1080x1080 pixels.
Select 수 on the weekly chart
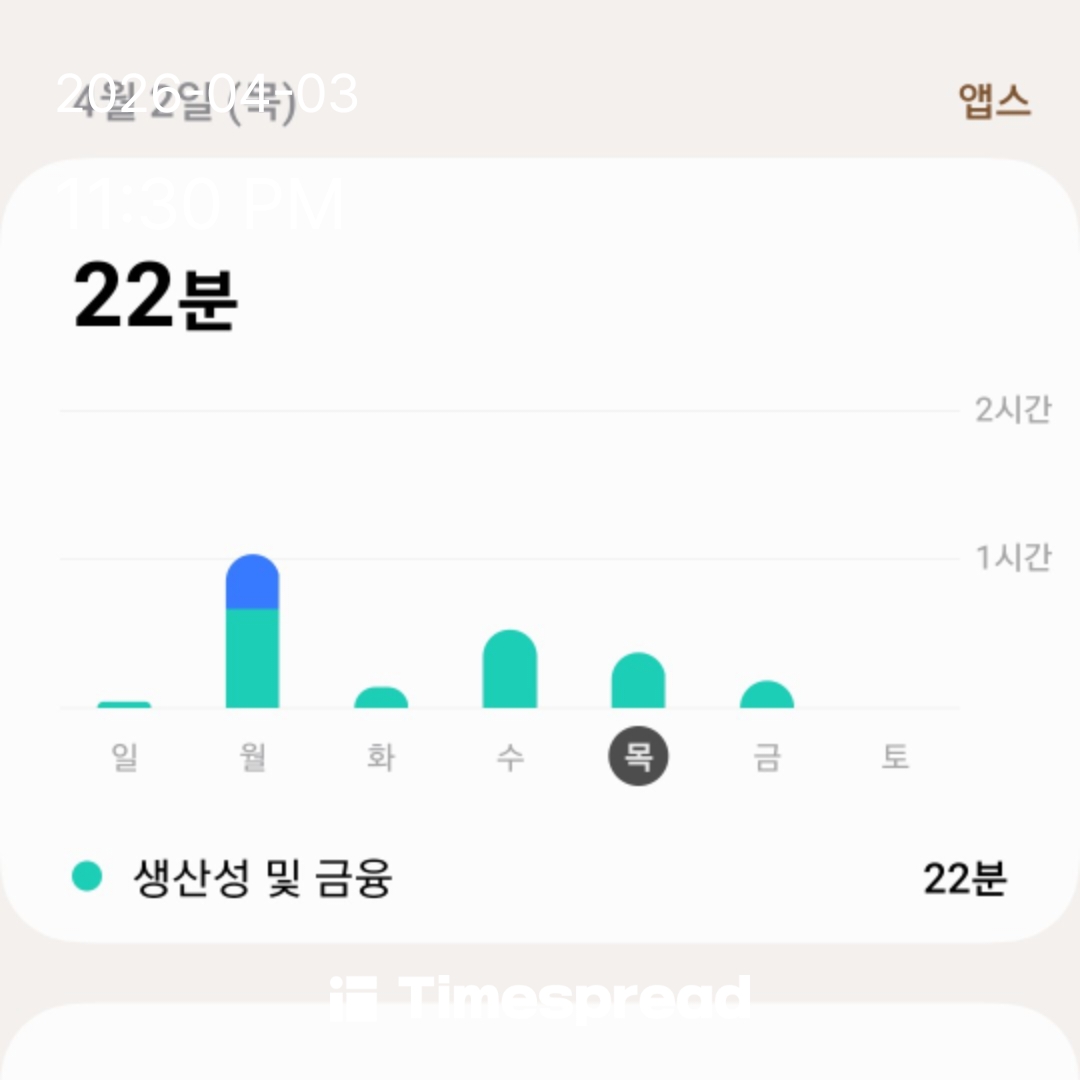[x=510, y=756]
